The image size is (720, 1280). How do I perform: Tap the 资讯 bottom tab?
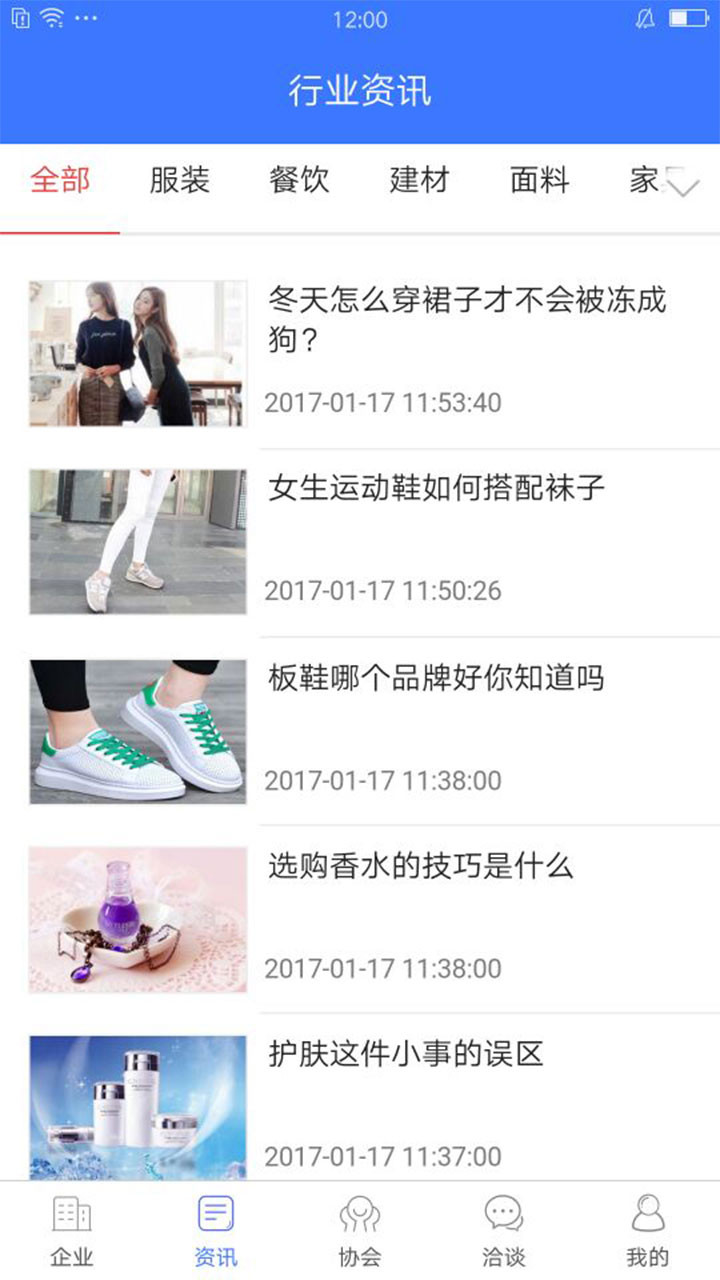(x=216, y=1231)
